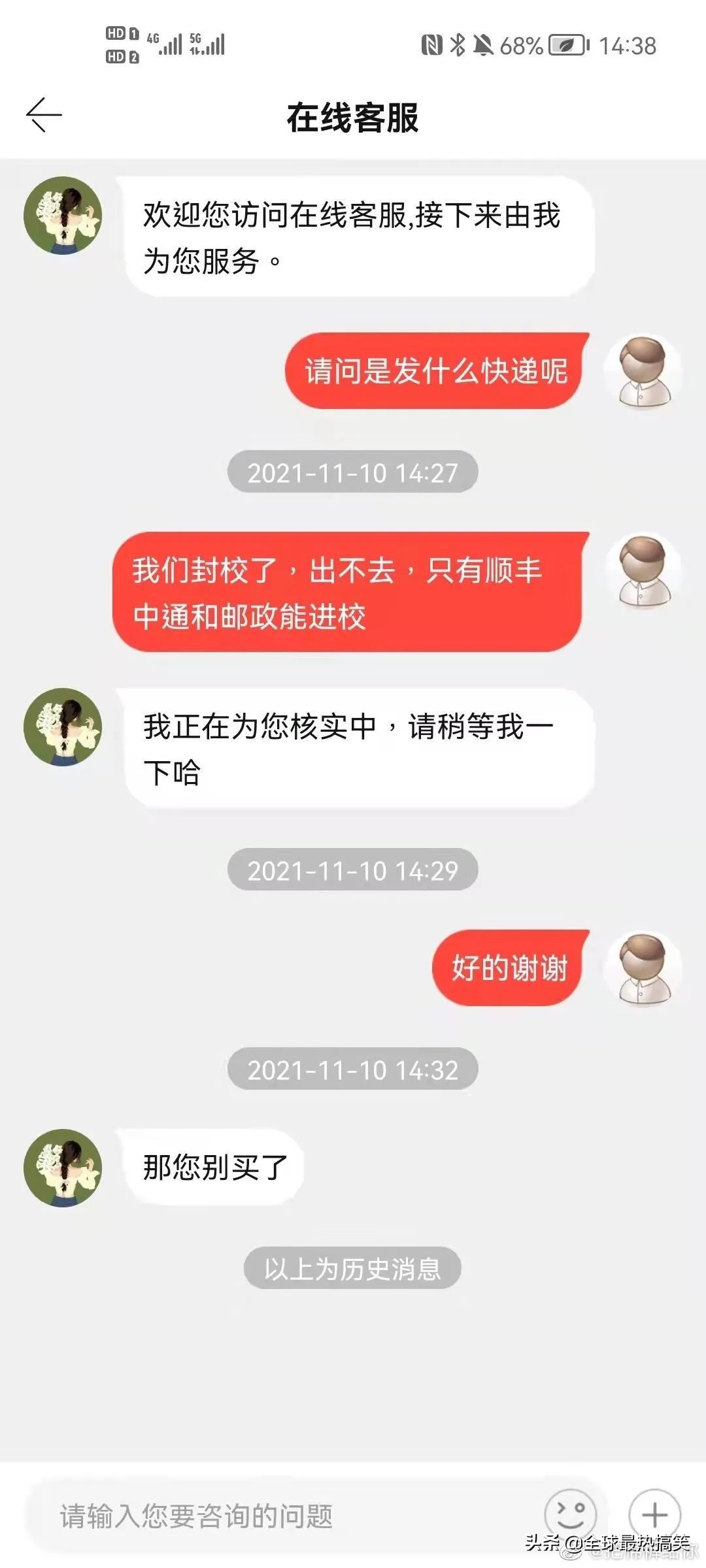Tap the back arrow to exit chat
This screenshot has height=1568, width=706.
point(46,115)
